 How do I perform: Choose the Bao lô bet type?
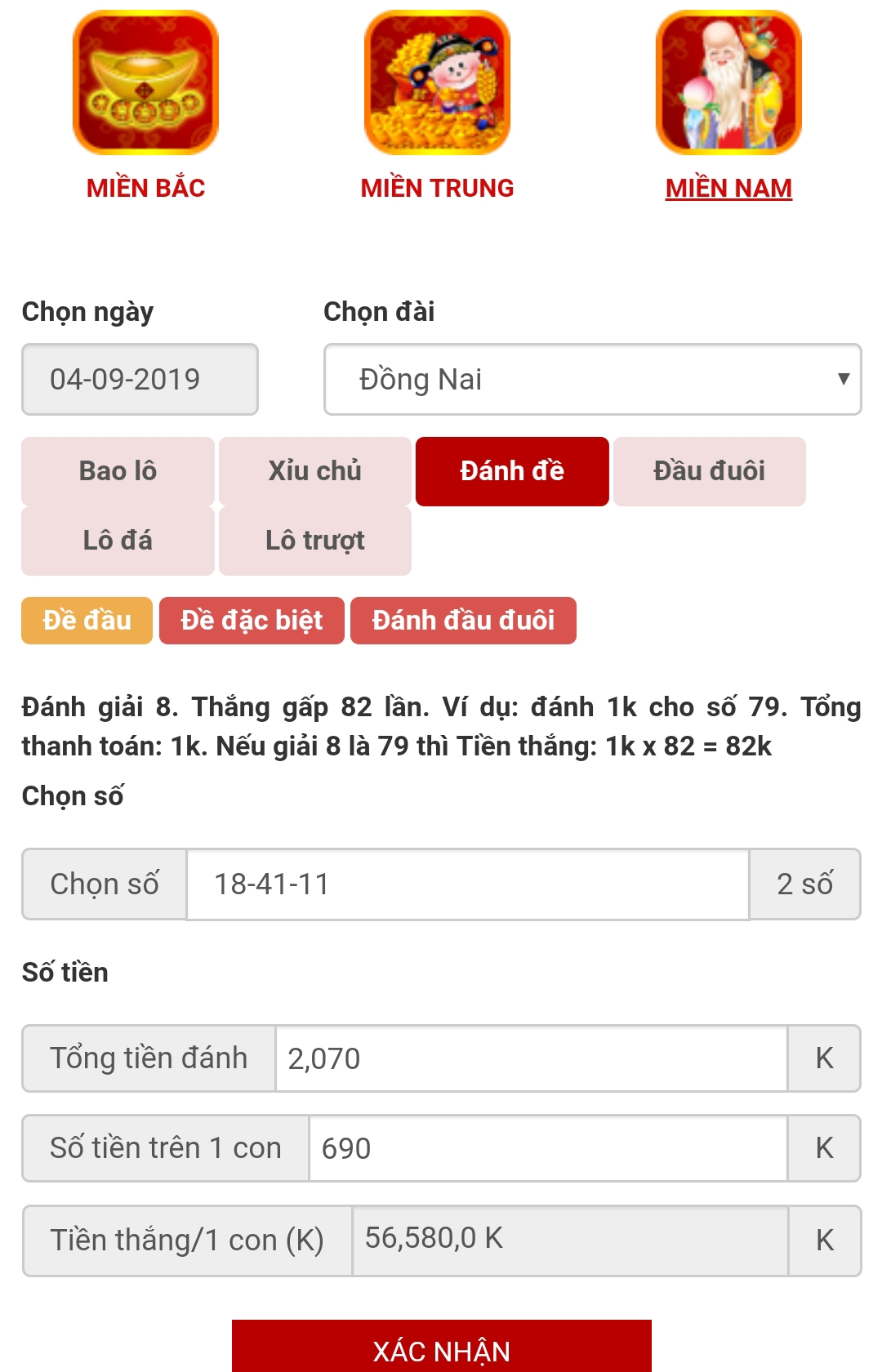118,471
